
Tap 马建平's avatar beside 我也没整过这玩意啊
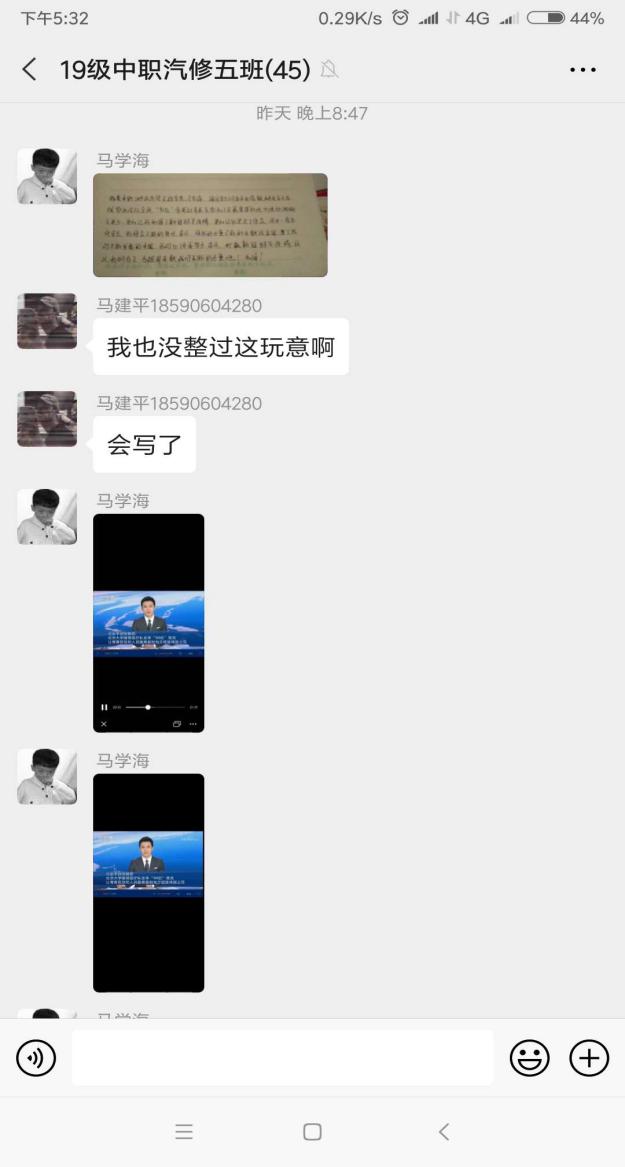tap(47, 321)
